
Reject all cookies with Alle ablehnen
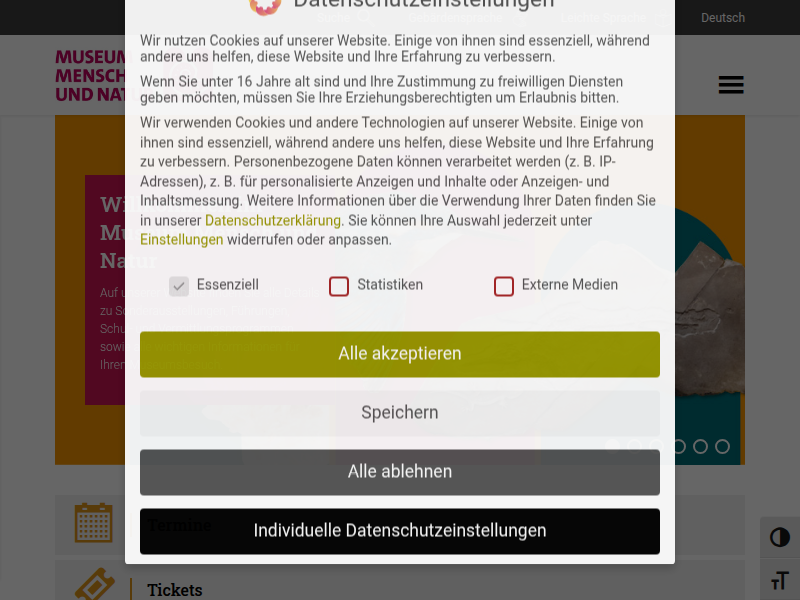coord(400,471)
